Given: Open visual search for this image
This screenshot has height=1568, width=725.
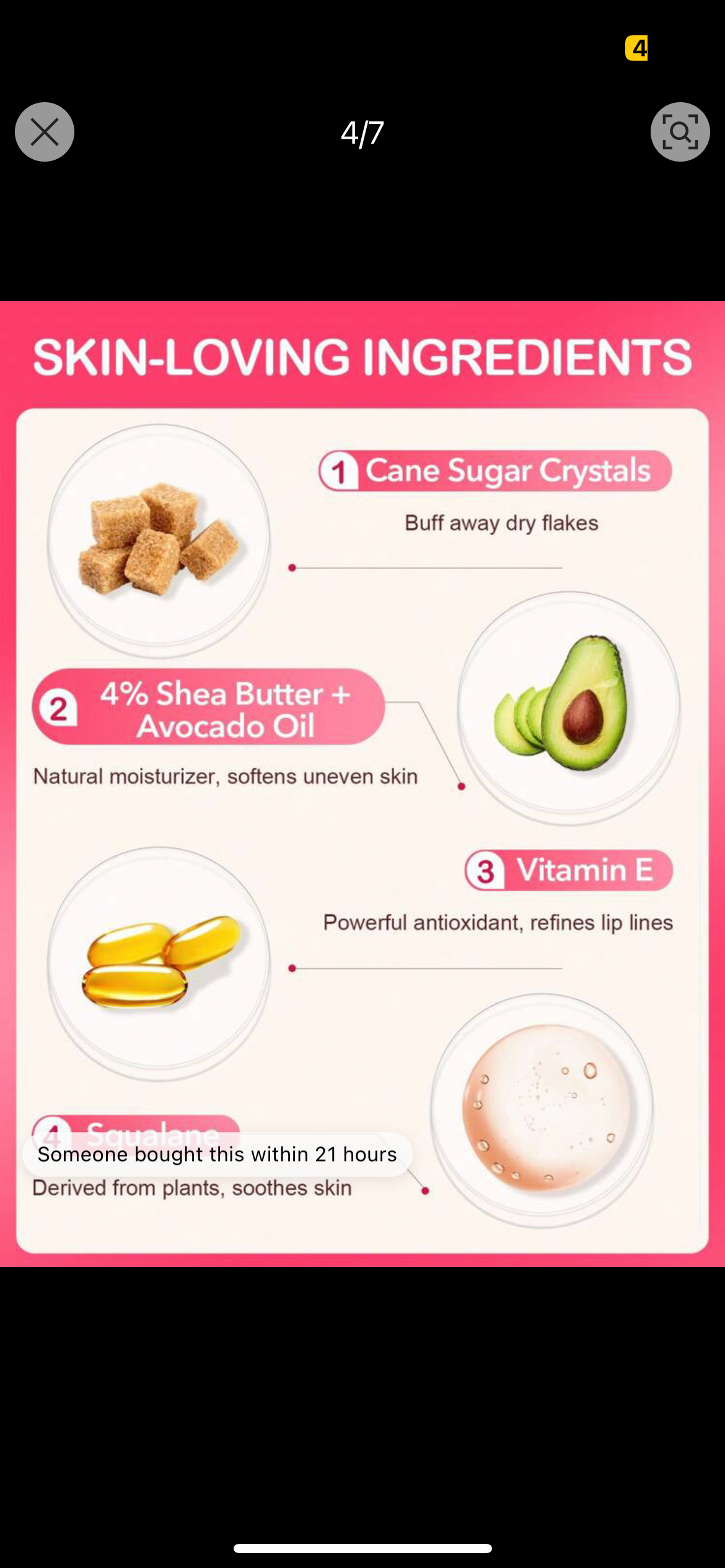Looking at the screenshot, I should [680, 132].
